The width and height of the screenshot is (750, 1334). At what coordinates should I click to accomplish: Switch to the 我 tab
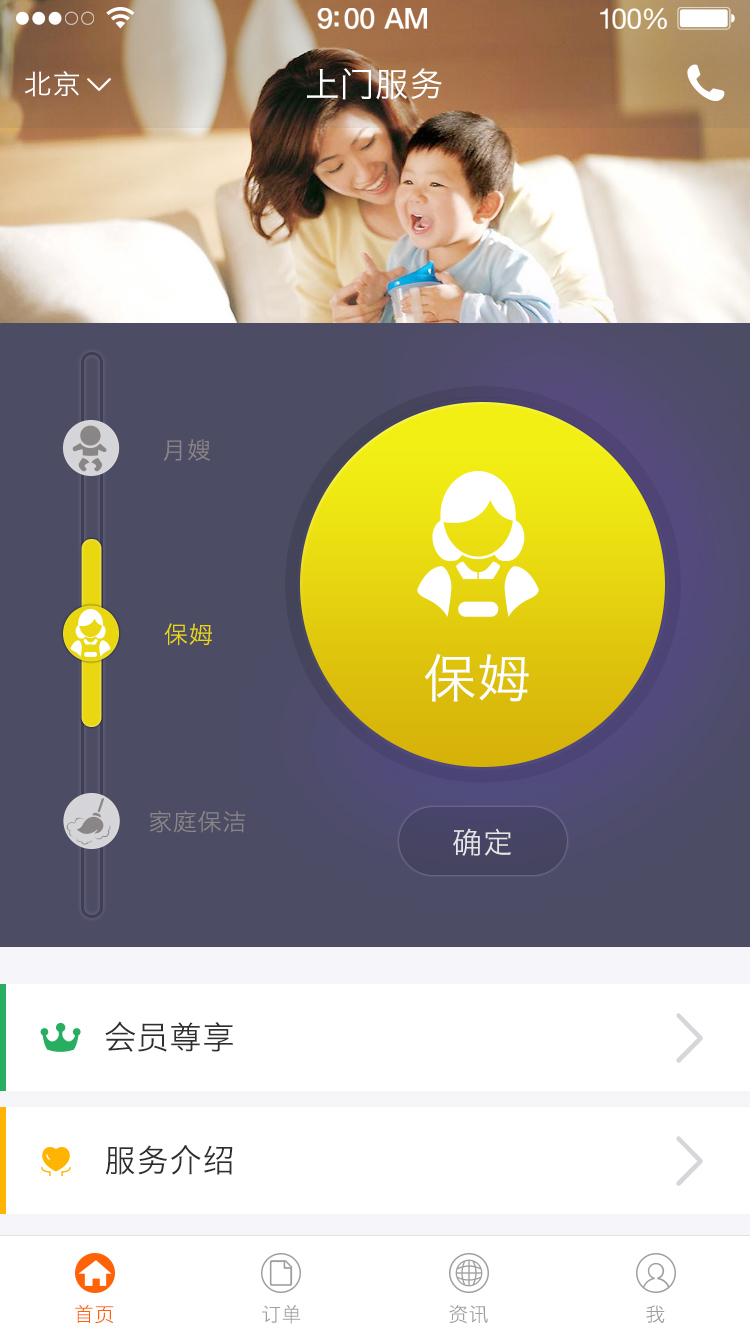coord(655,1287)
